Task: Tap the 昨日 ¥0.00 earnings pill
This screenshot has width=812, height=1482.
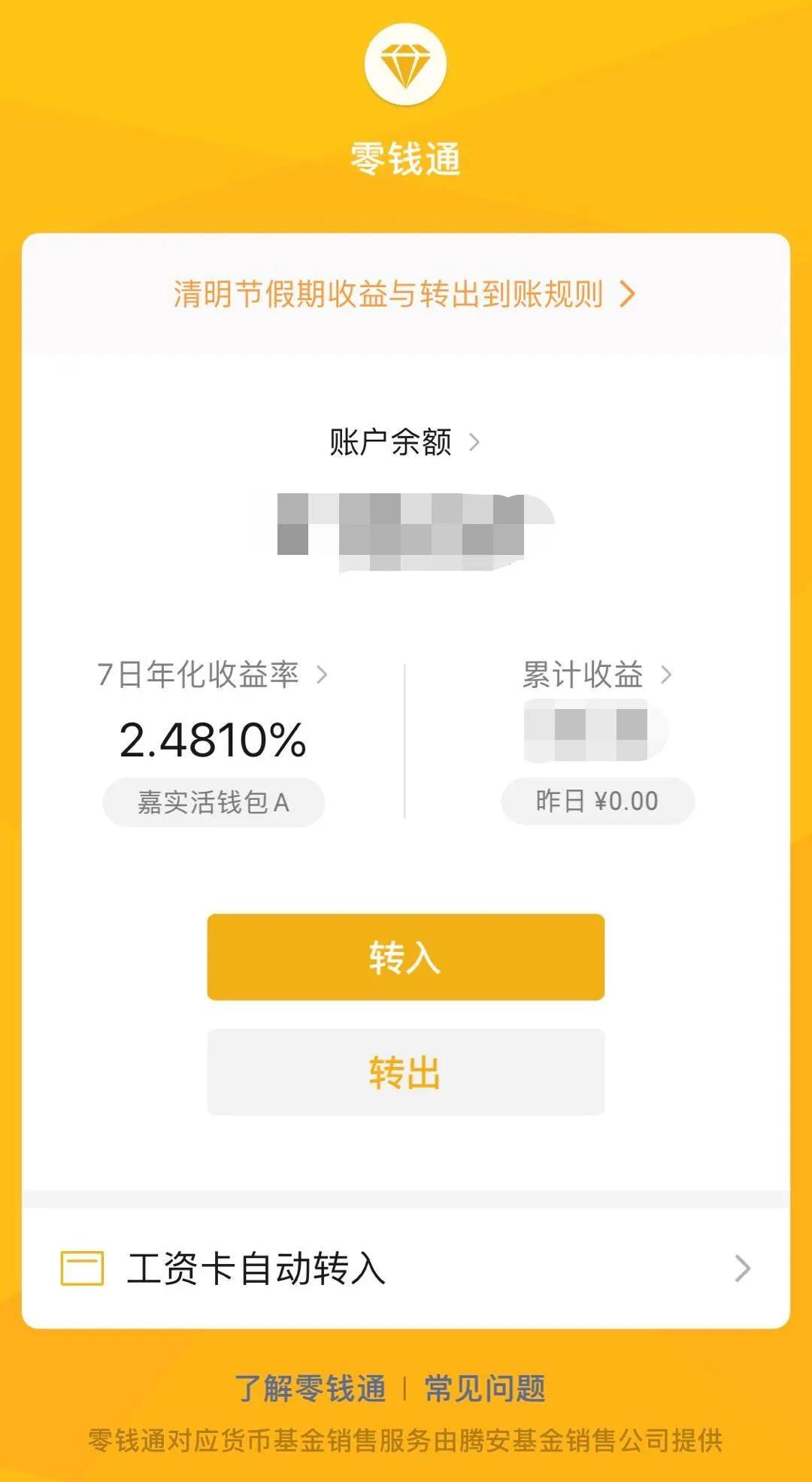Action: [596, 803]
